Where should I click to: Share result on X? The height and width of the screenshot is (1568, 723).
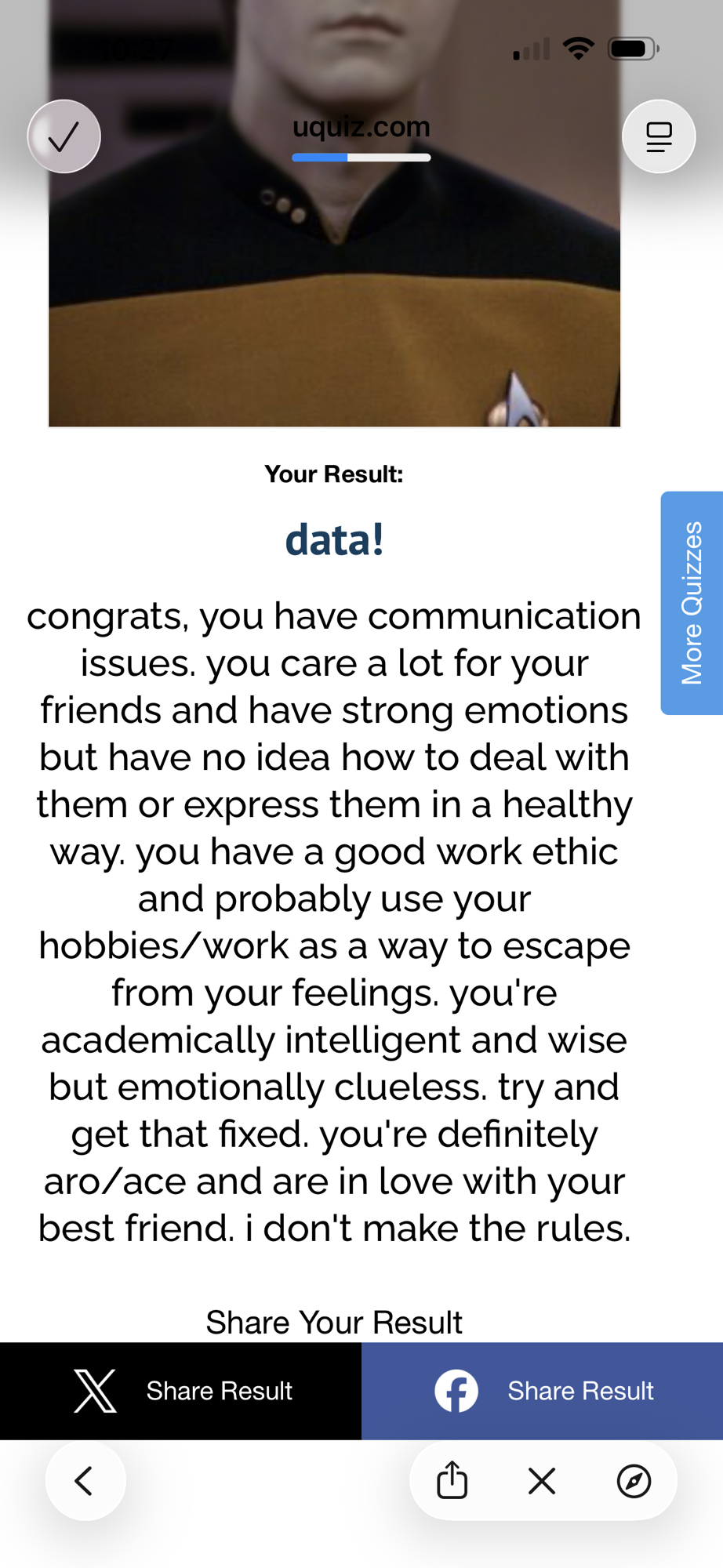[x=180, y=1391]
